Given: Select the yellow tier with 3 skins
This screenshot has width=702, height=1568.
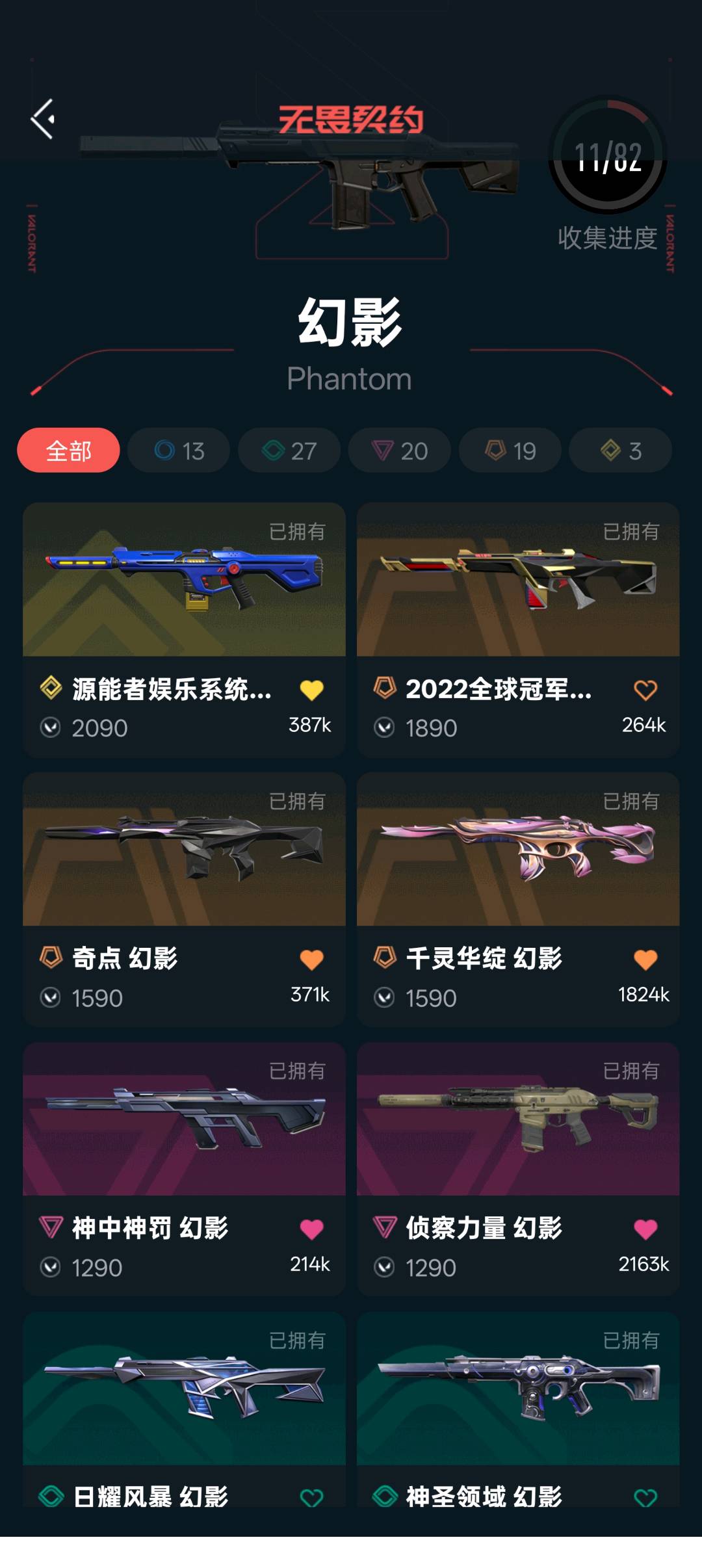Looking at the screenshot, I should (620, 451).
